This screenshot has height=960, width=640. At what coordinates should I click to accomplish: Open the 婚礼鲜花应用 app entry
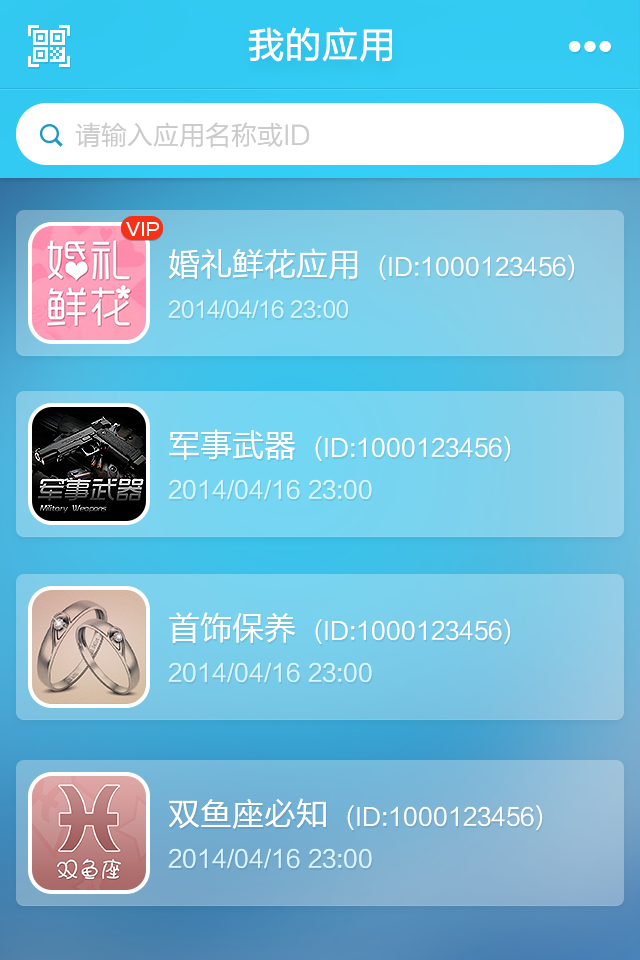click(320, 283)
